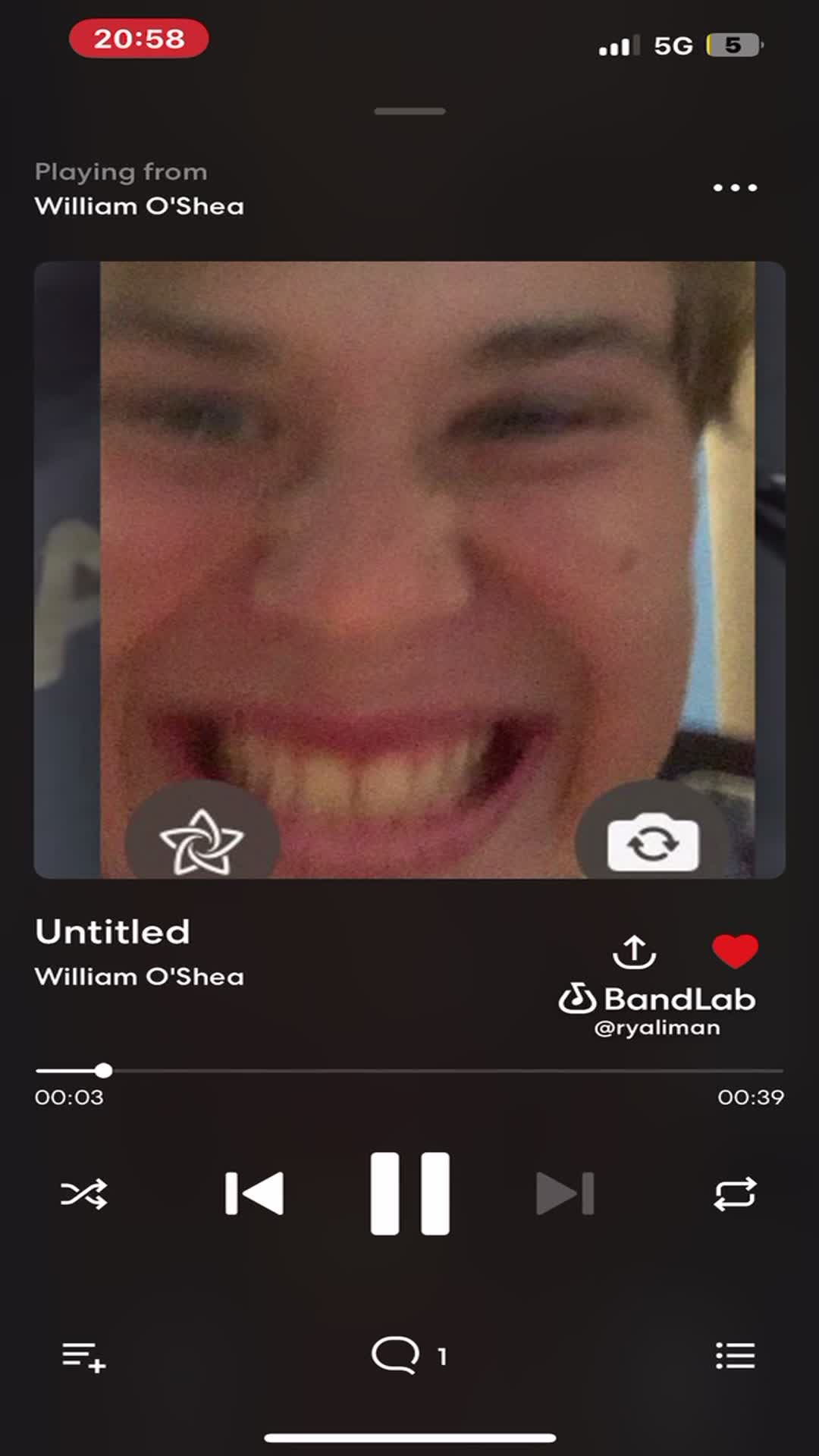Unlike the track with the red heart
The height and width of the screenshot is (1456, 819).
click(x=735, y=951)
